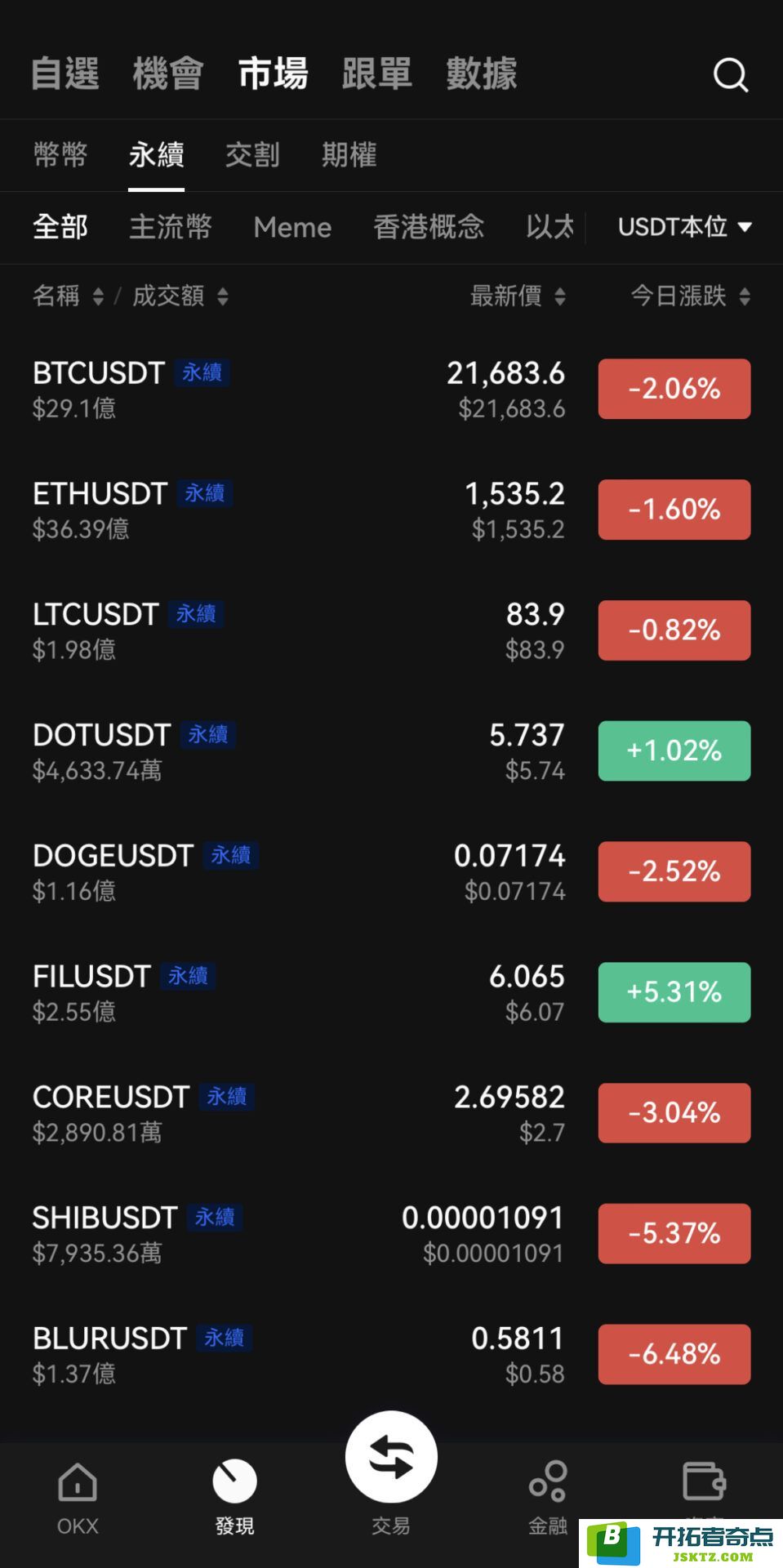Screen dimensions: 783x1568
Task: Open the 期權 sub-tab
Action: pyautogui.click(x=349, y=154)
